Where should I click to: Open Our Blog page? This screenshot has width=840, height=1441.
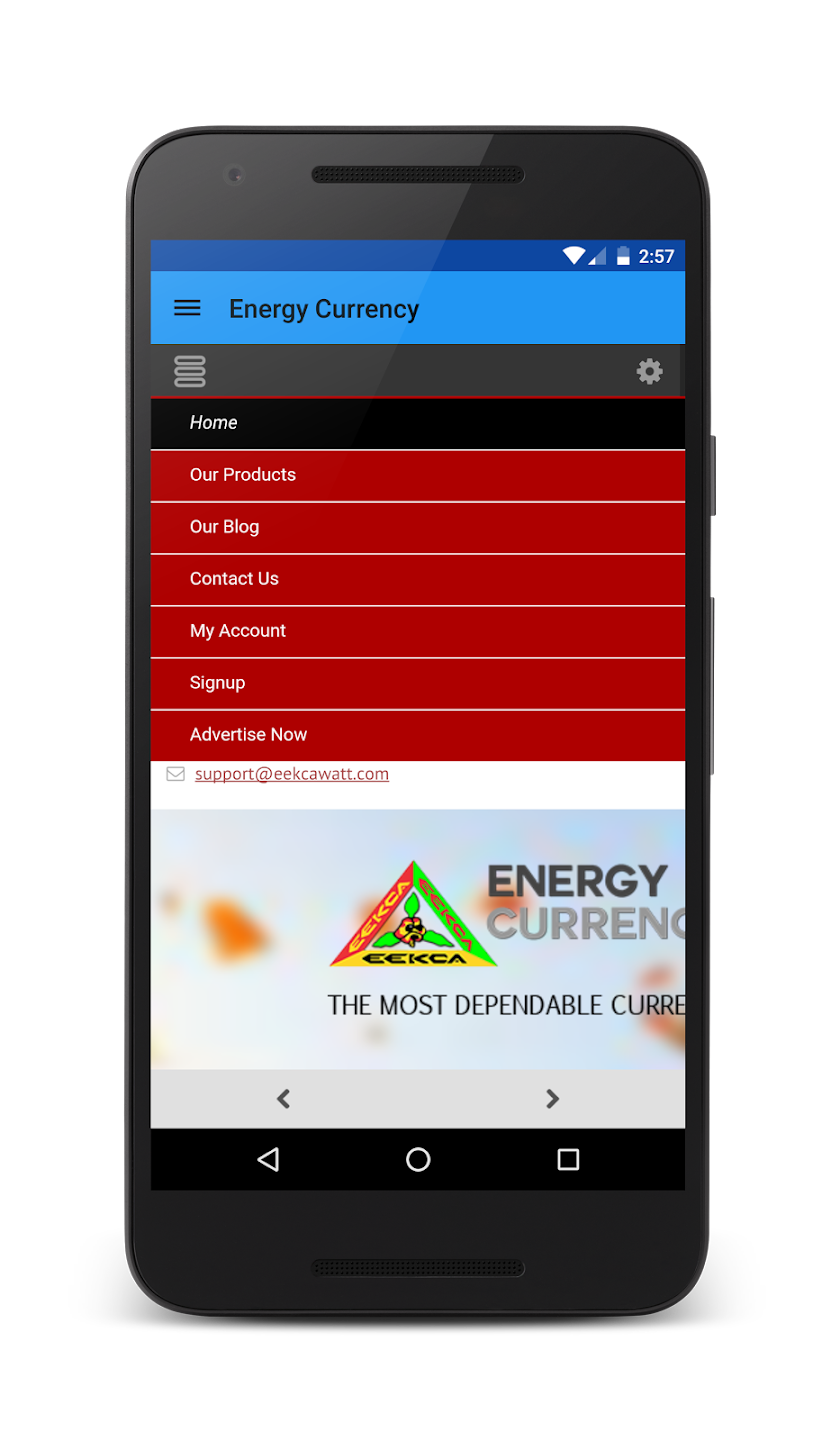click(225, 527)
